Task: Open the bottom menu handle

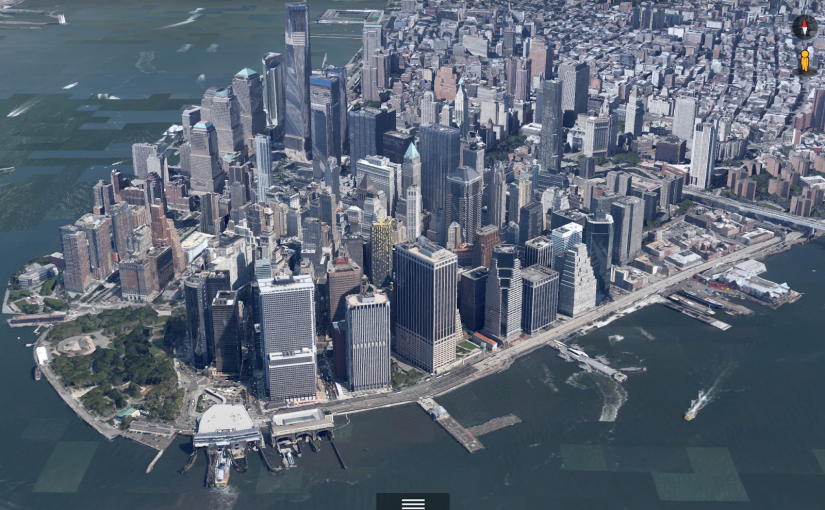Action: 412,502
